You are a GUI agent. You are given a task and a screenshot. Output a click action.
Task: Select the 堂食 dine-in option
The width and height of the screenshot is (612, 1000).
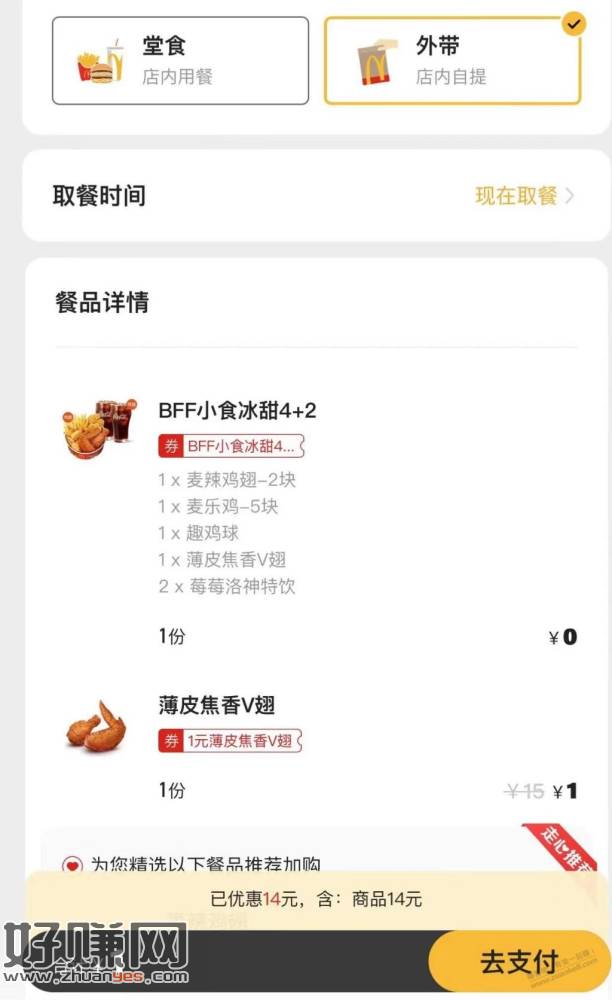pos(180,60)
